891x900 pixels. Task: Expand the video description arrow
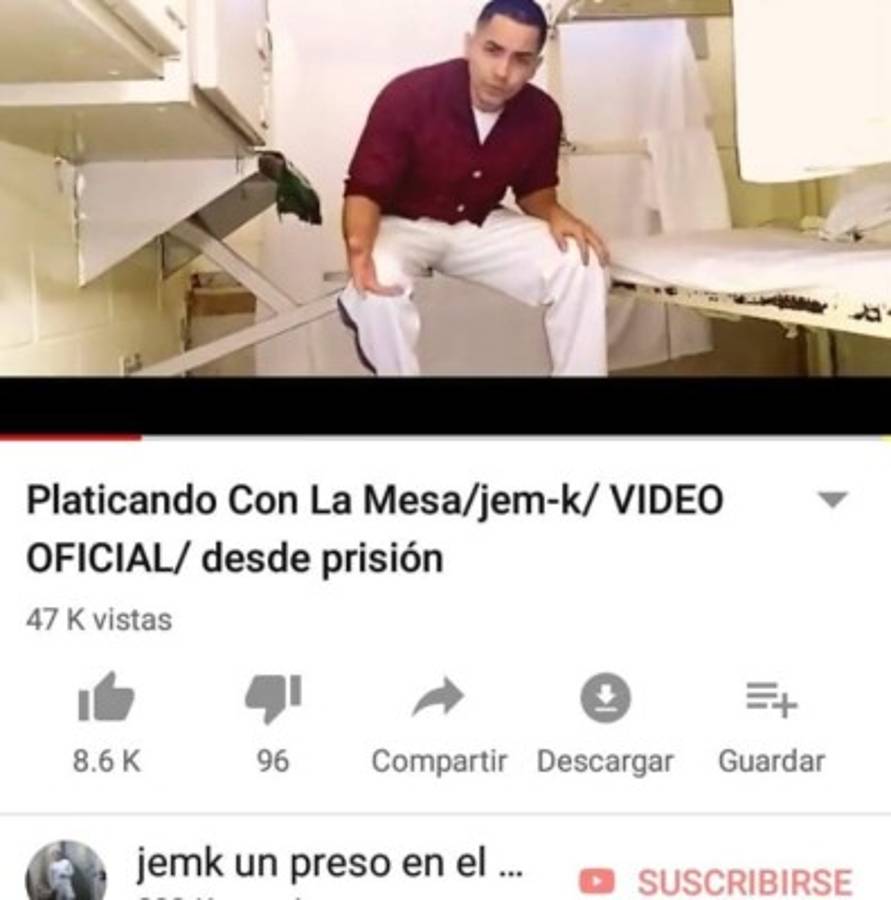pos(832,500)
